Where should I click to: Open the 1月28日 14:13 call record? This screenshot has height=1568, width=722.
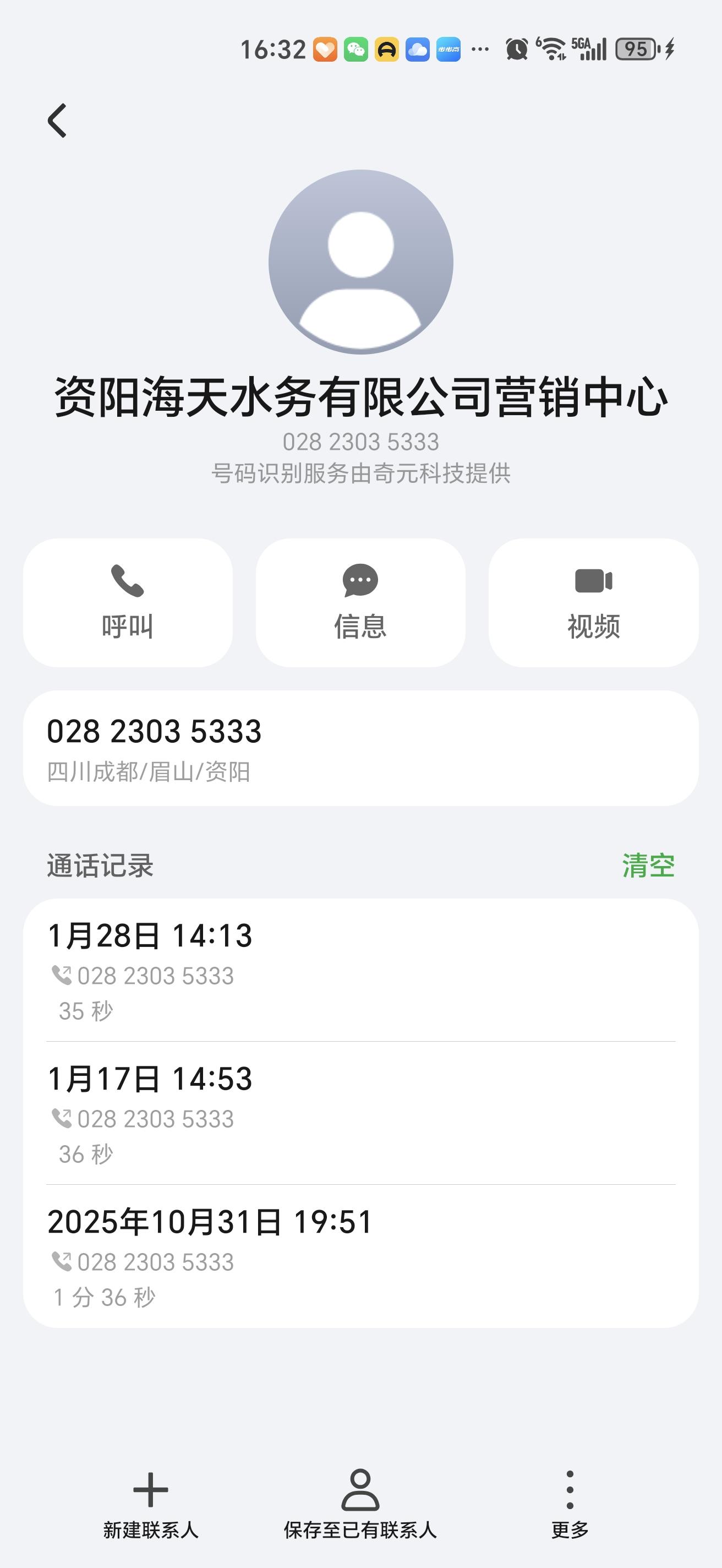(360, 971)
